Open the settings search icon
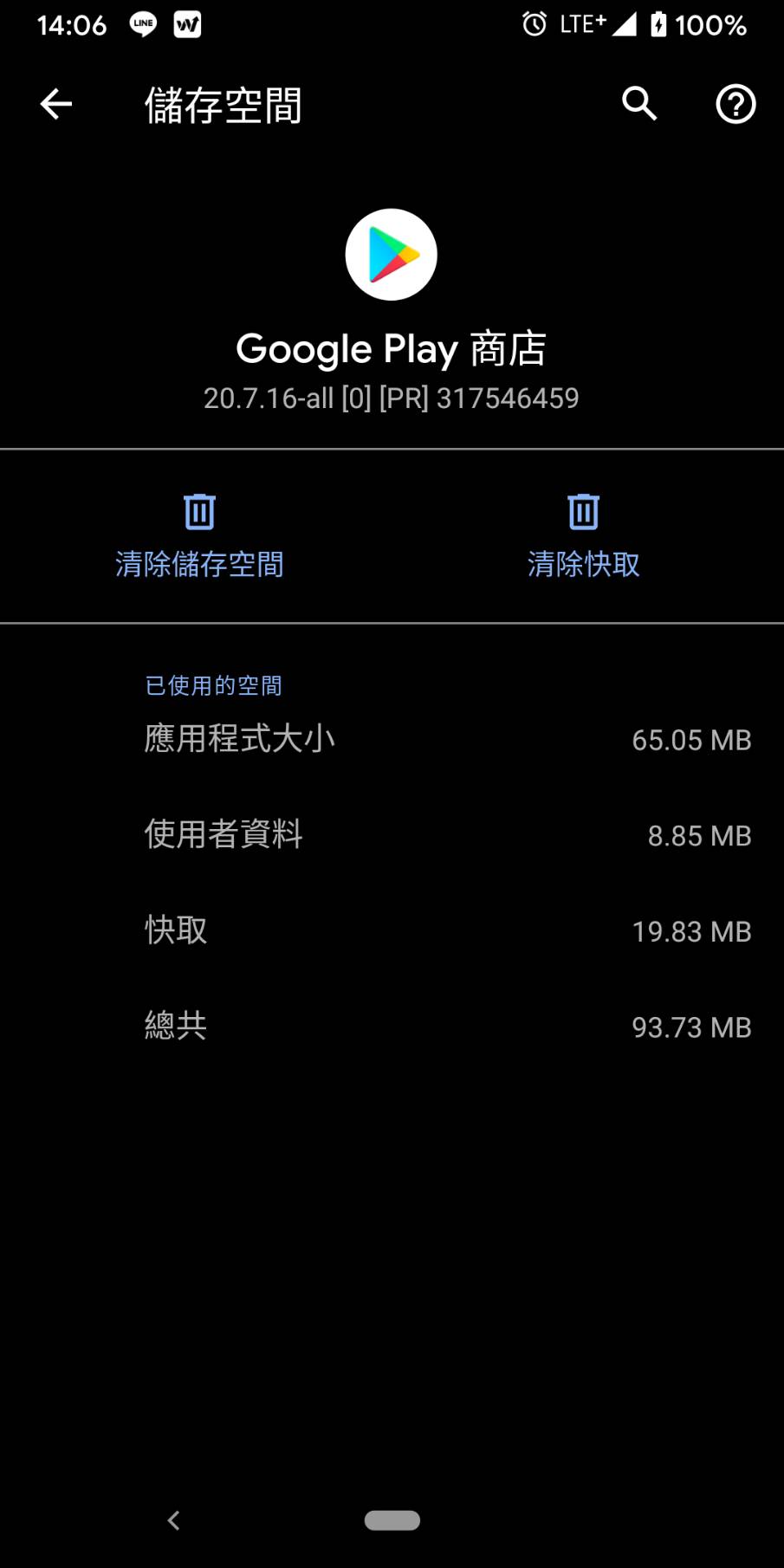The height and width of the screenshot is (1568, 784). tap(639, 104)
